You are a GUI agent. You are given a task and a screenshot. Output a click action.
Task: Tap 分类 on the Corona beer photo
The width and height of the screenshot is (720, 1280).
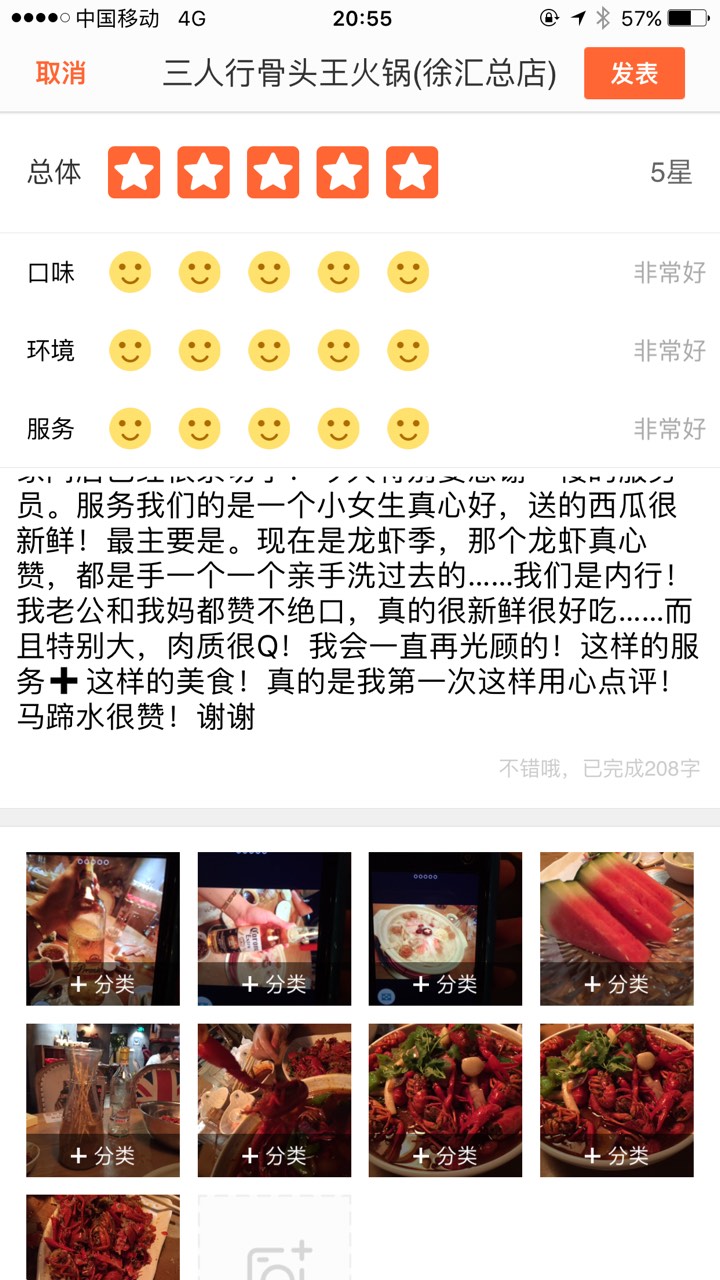click(x=274, y=984)
